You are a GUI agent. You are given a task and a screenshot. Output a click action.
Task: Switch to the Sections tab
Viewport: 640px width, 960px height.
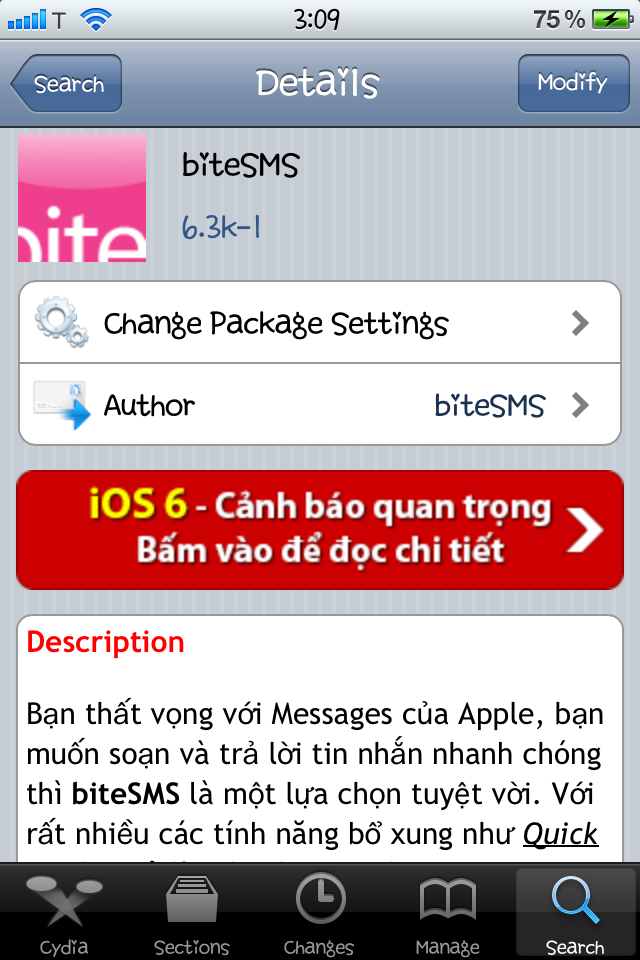tap(192, 912)
